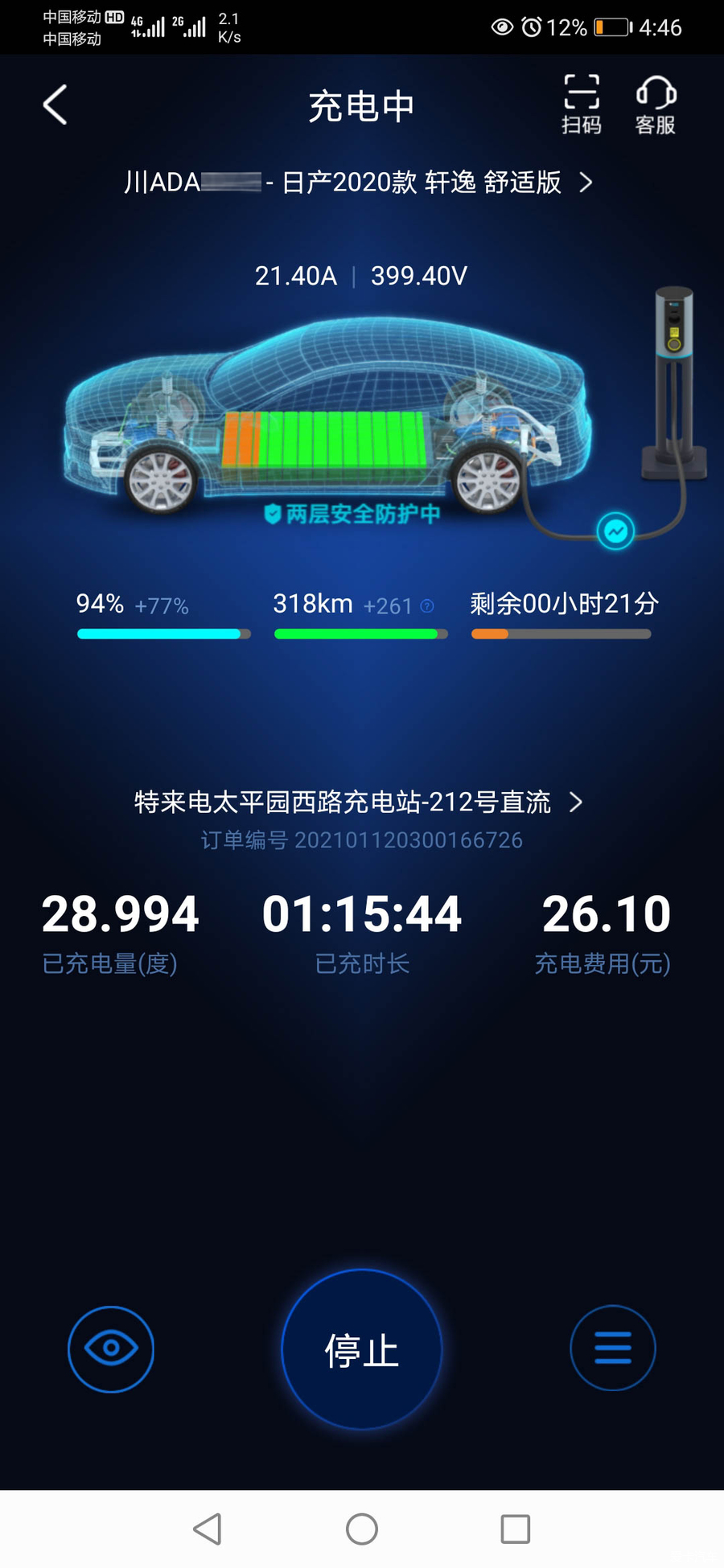Open the bottom-right menu button
The height and width of the screenshot is (1568, 724).
612,1348
